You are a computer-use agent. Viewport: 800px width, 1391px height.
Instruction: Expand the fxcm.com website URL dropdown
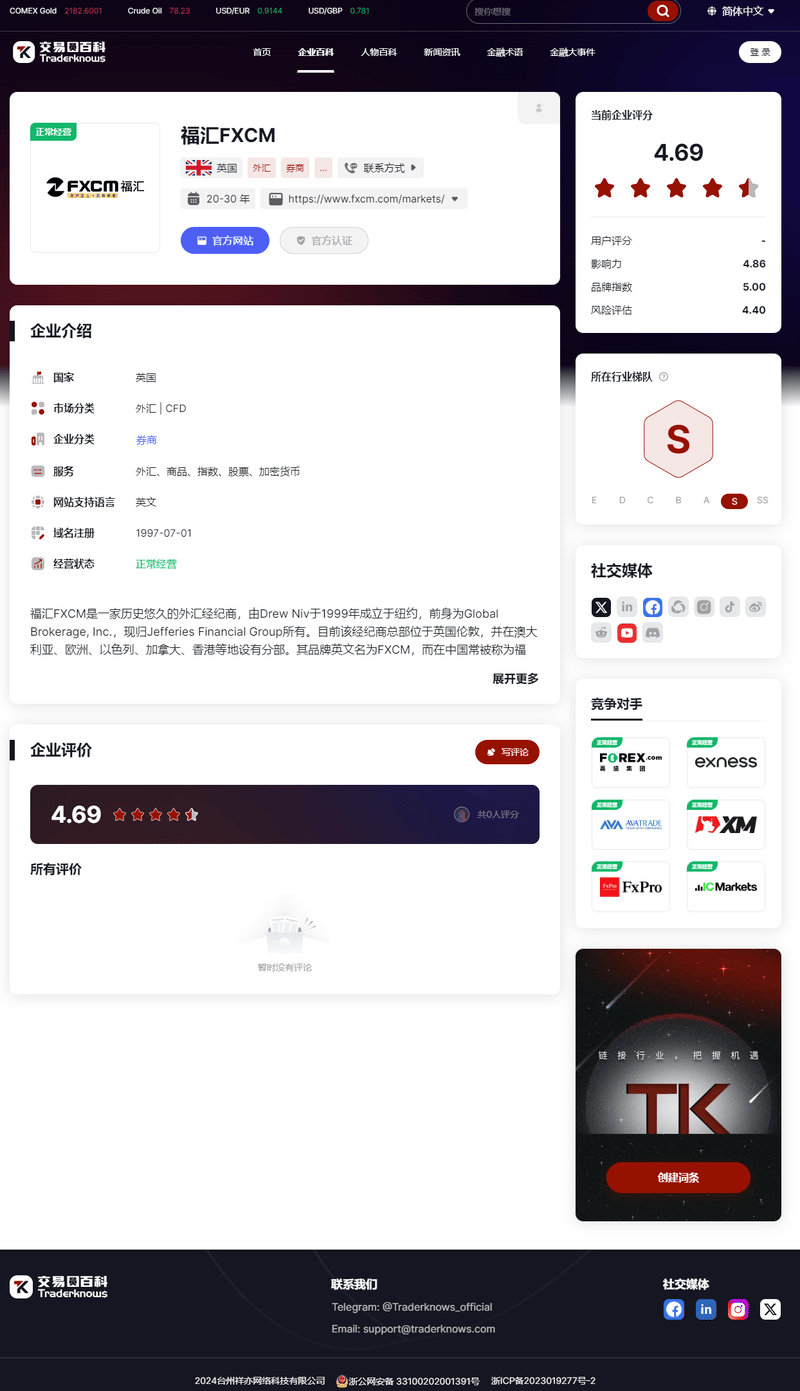tap(364, 199)
